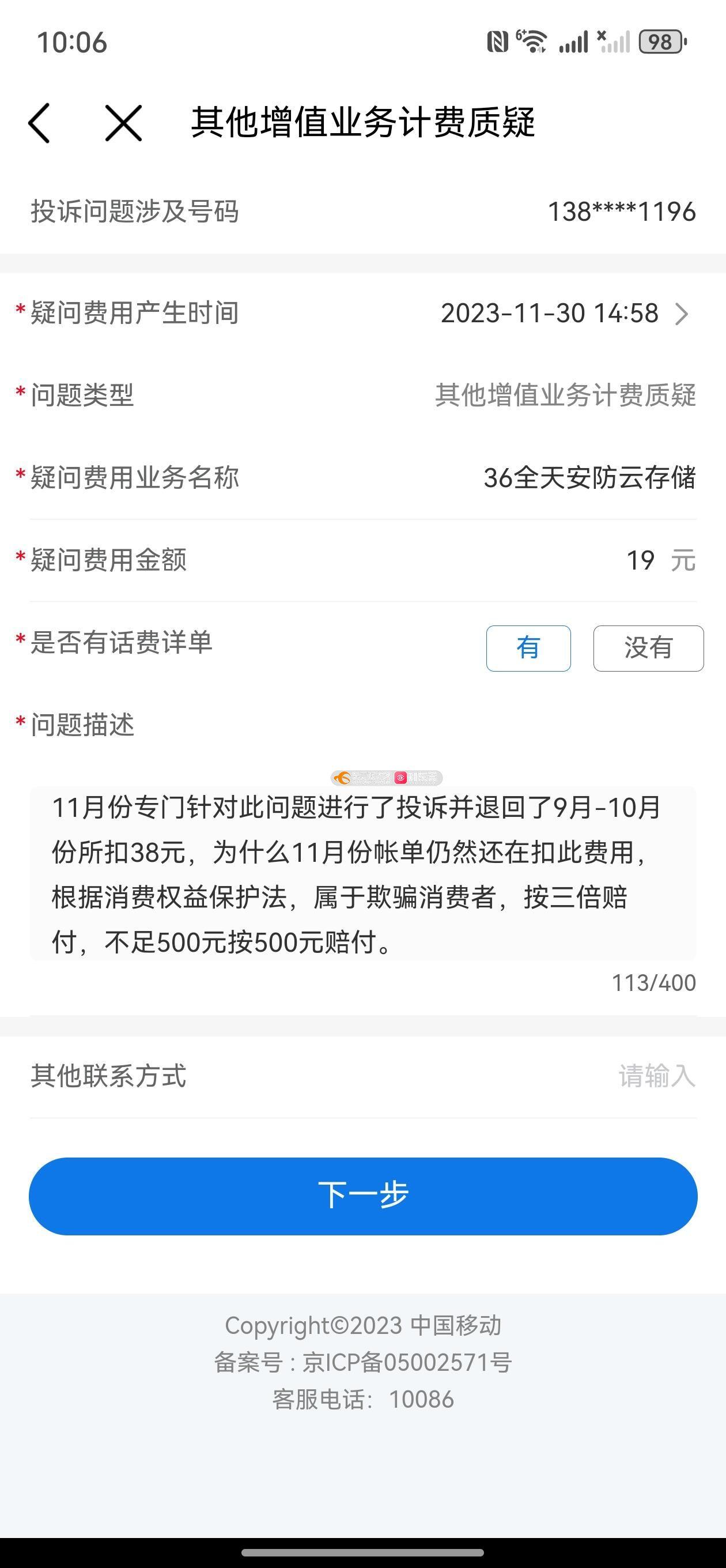726x1568 pixels.
Task: Edit the 疑问费用业务名称 field
Action: point(588,478)
